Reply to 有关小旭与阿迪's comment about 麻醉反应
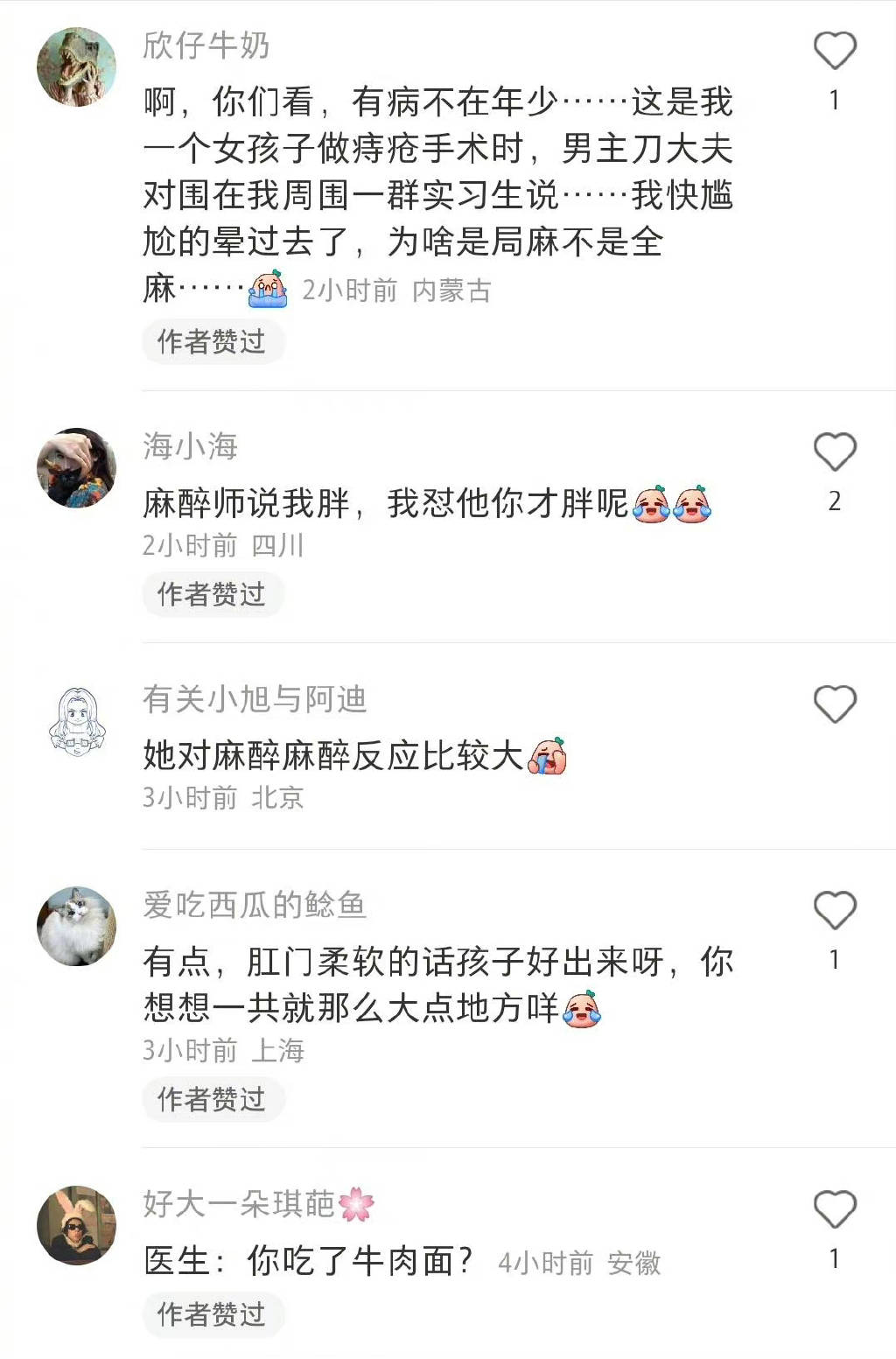Viewport: 896px width, 1359px height. 332,756
